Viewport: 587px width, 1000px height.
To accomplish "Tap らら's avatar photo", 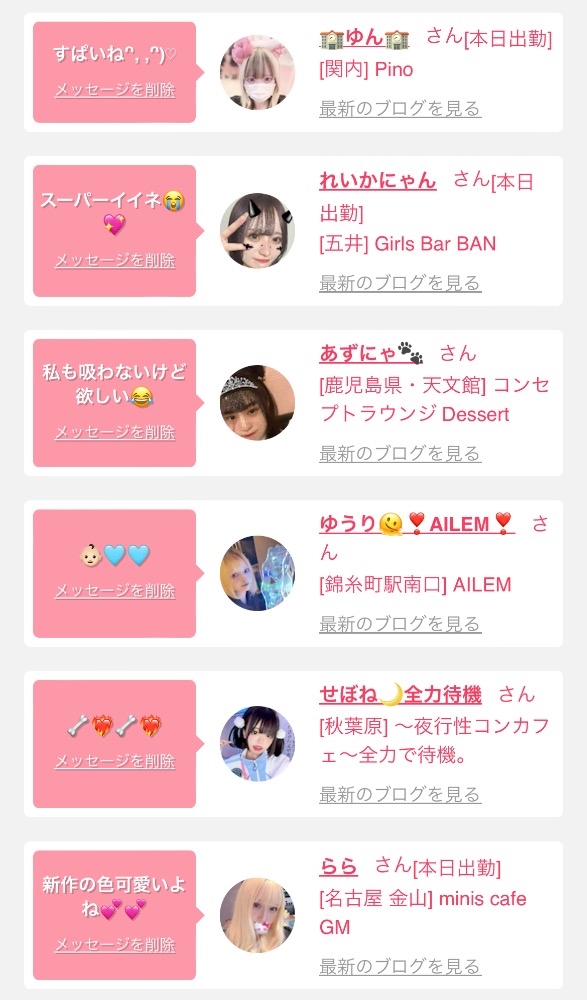I will click(x=258, y=916).
